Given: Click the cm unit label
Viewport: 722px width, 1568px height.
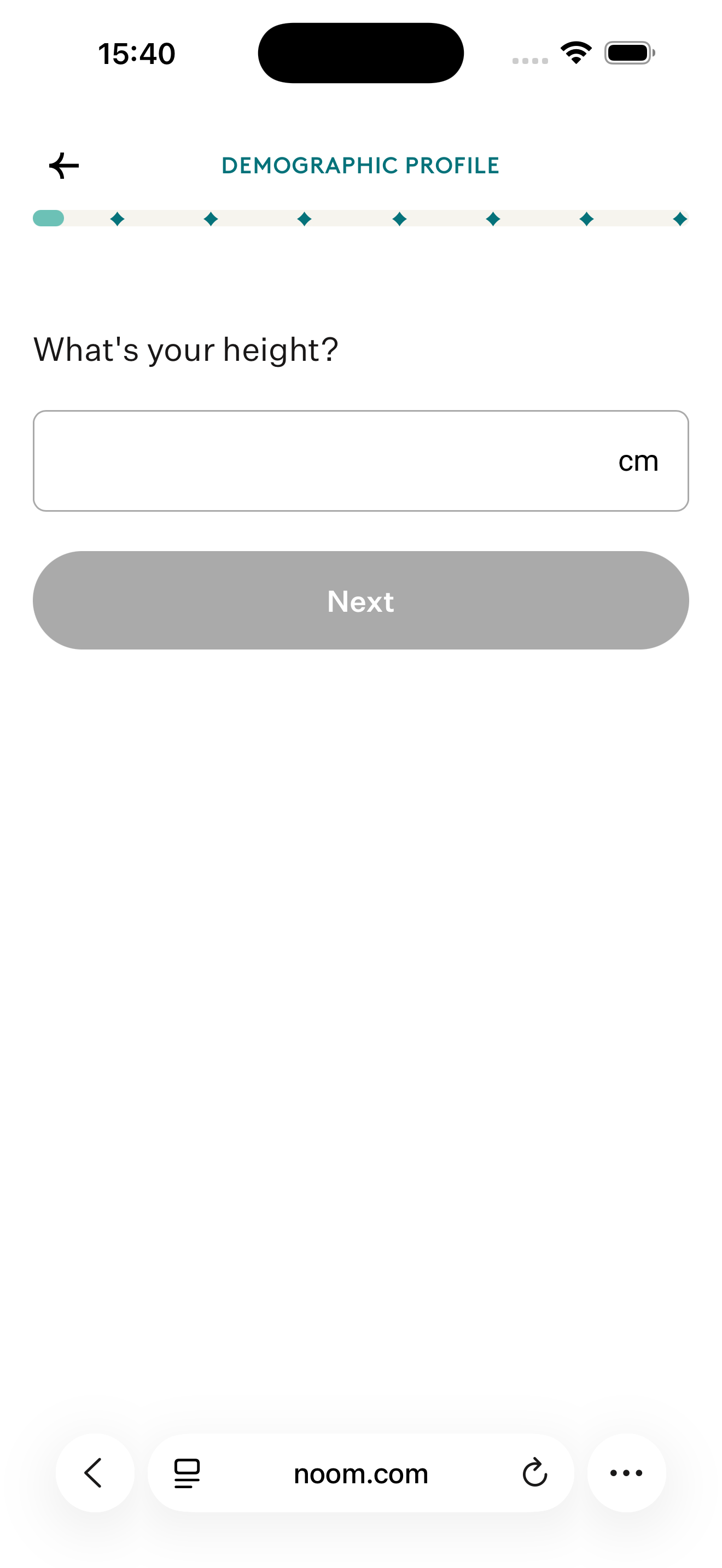Looking at the screenshot, I should (x=638, y=461).
